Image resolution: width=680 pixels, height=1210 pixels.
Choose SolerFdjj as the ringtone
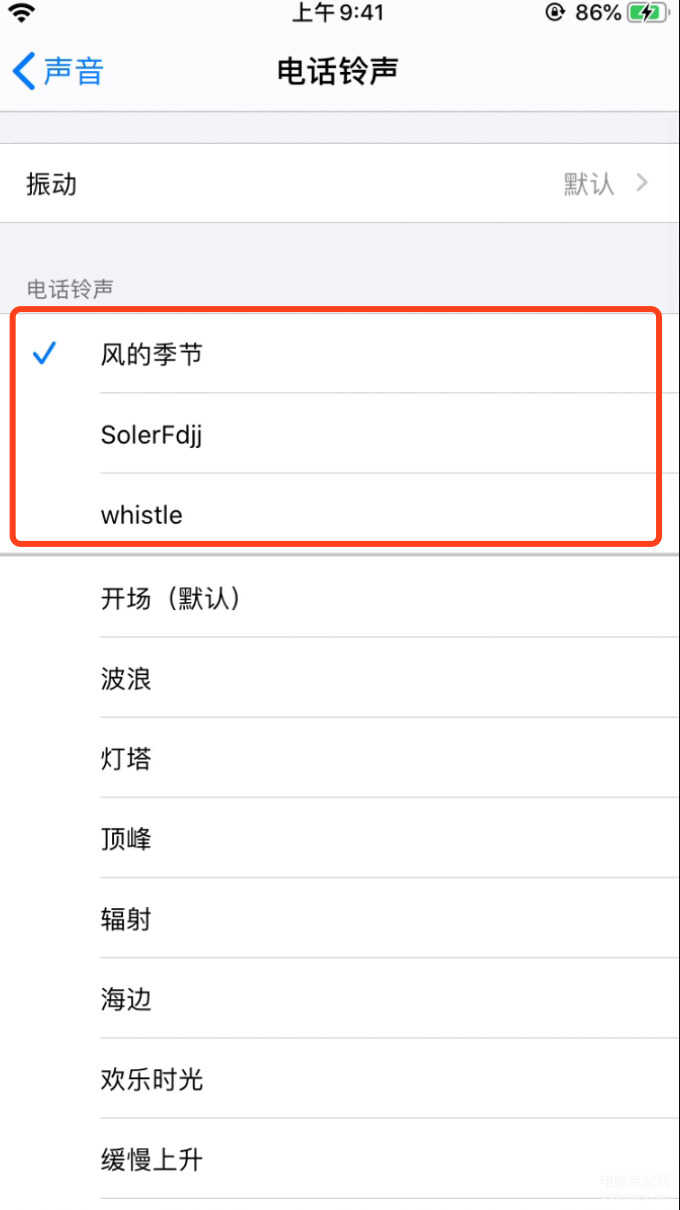click(340, 434)
